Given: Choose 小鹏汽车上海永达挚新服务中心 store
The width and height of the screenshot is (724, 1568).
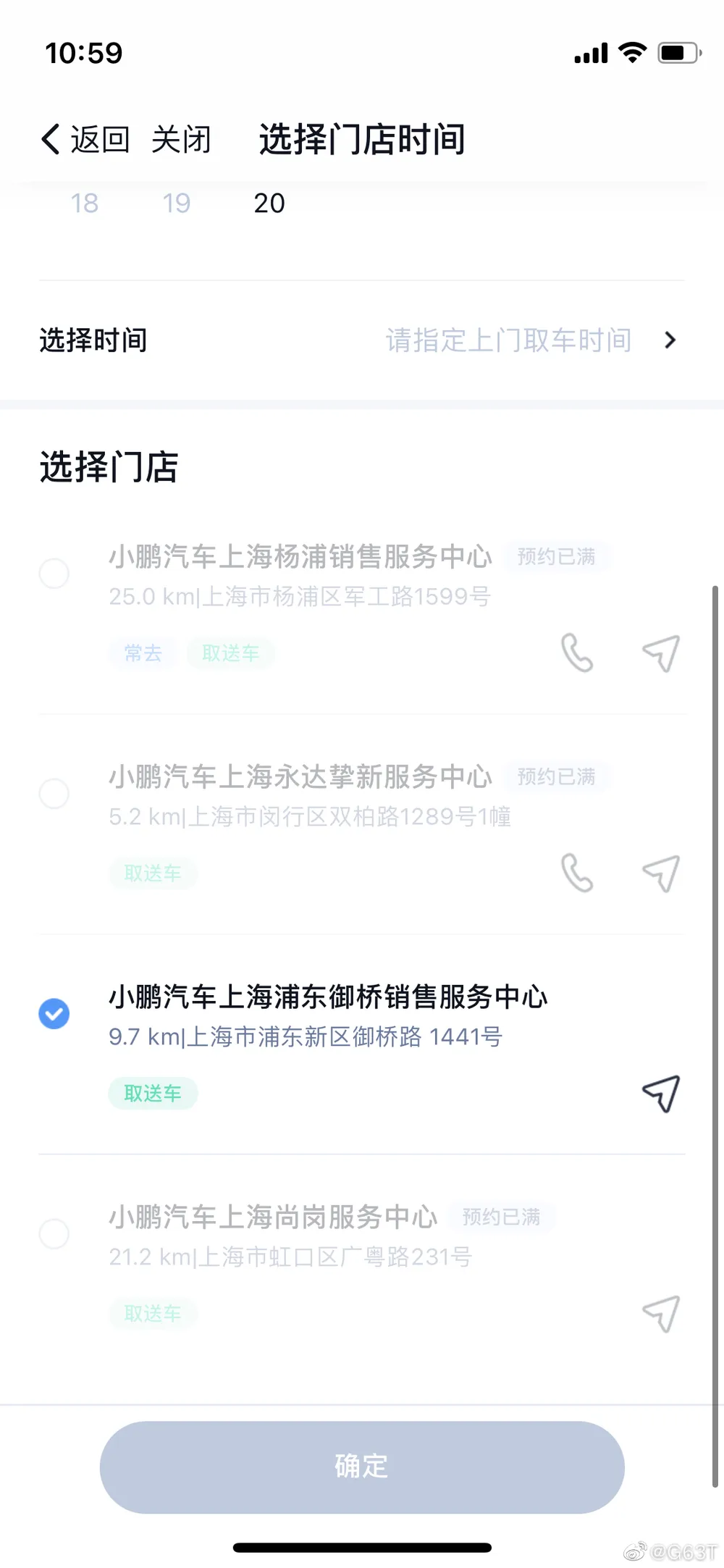Looking at the screenshot, I should pos(54,794).
